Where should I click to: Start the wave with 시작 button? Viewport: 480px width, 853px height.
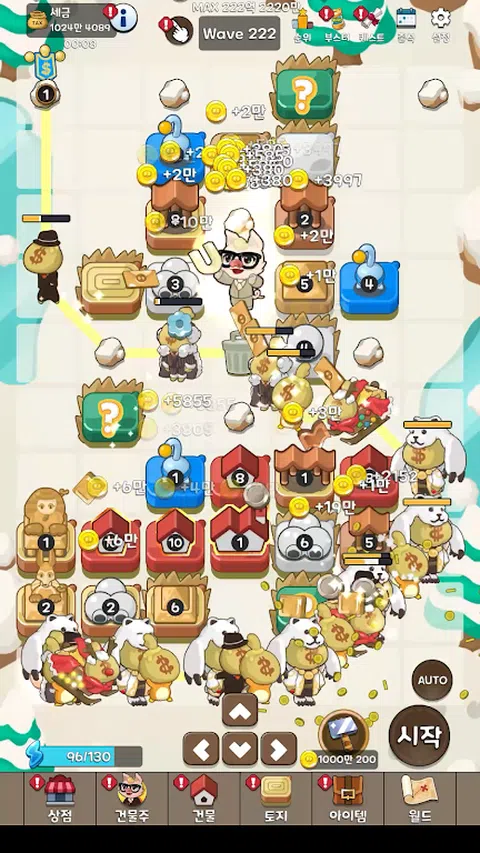pos(419,735)
